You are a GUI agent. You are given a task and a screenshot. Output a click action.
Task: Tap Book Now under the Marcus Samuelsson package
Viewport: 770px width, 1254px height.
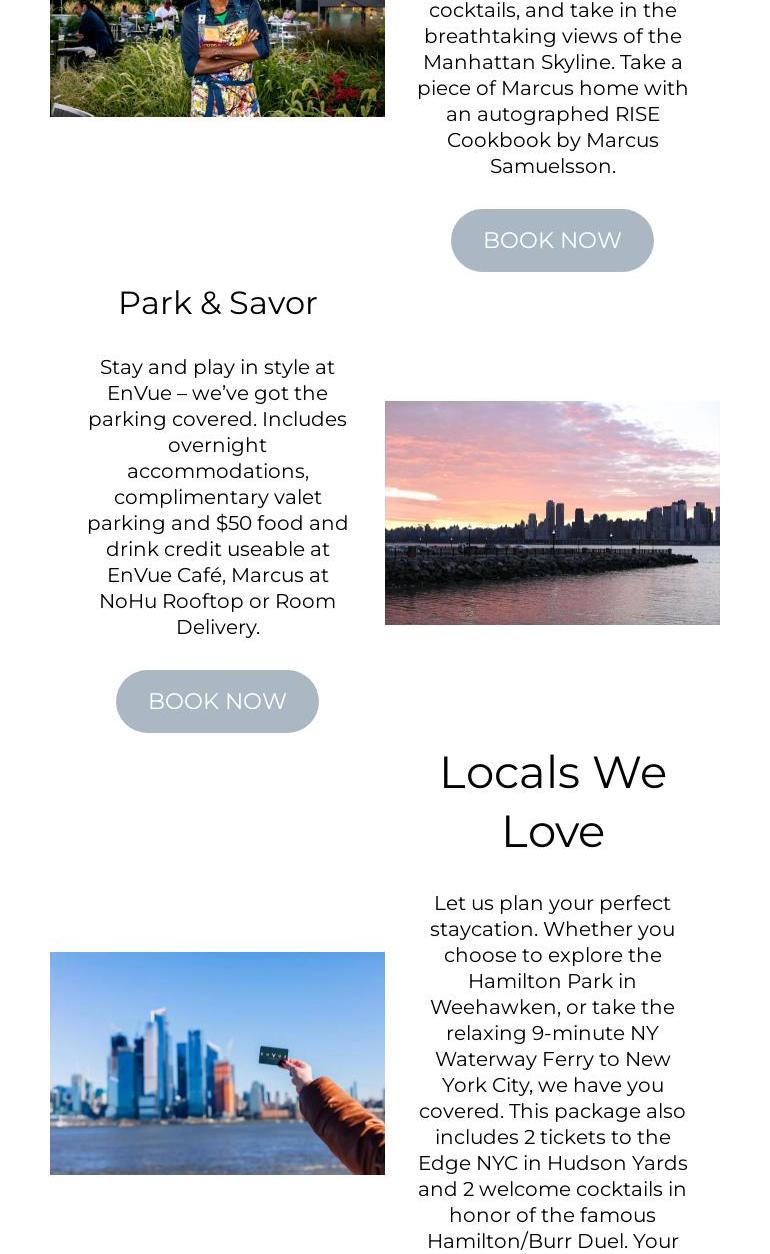tap(552, 240)
